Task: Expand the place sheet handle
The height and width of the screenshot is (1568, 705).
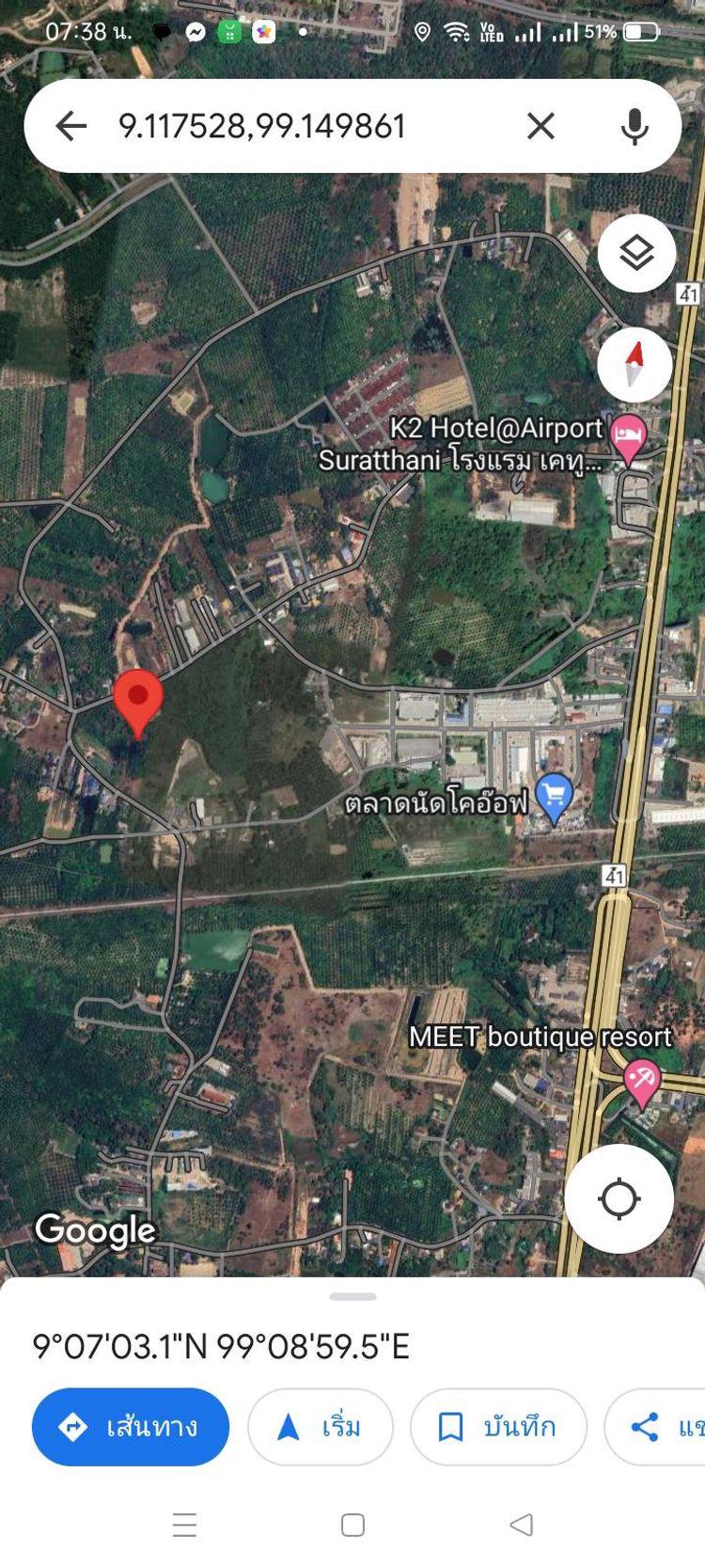Action: (x=352, y=1296)
